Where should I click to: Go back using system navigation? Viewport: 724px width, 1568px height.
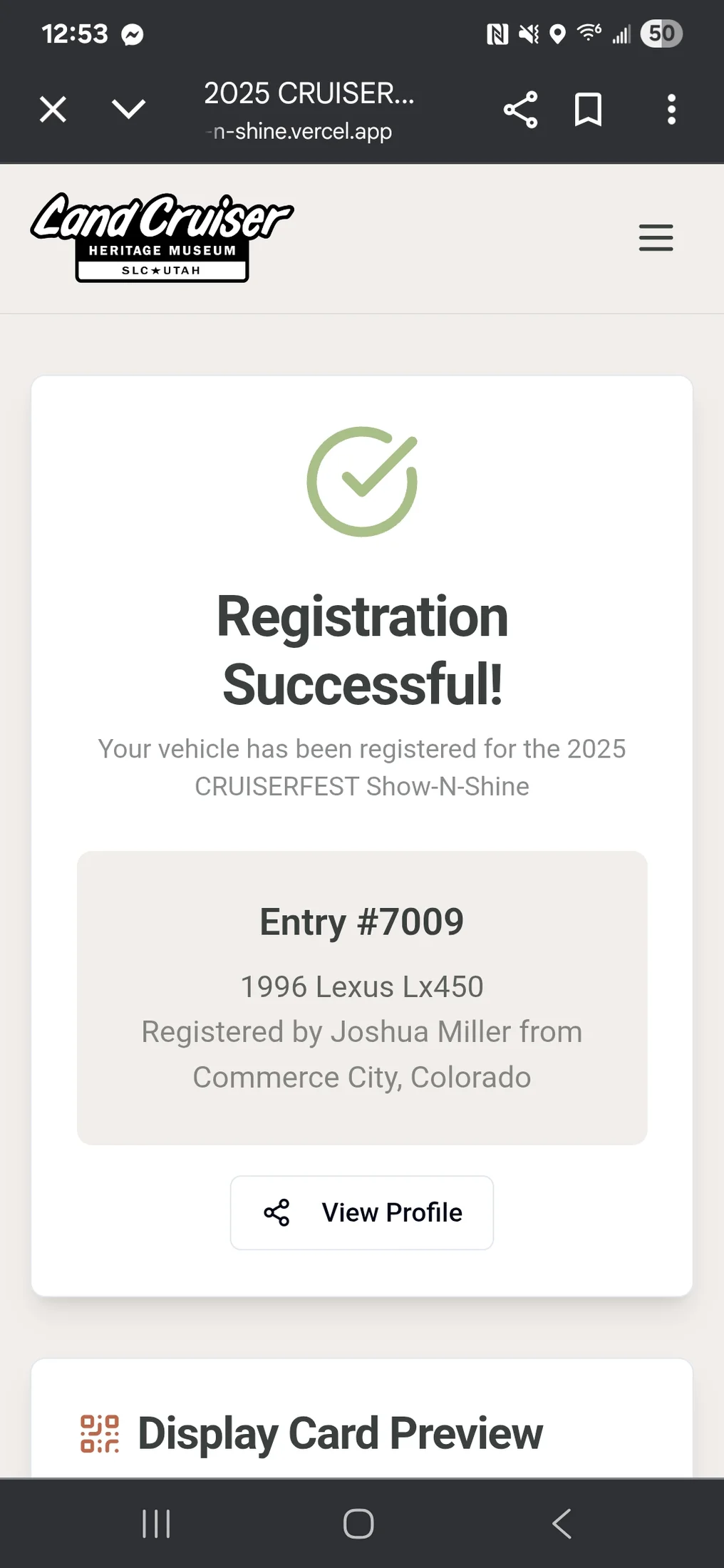point(562,1524)
